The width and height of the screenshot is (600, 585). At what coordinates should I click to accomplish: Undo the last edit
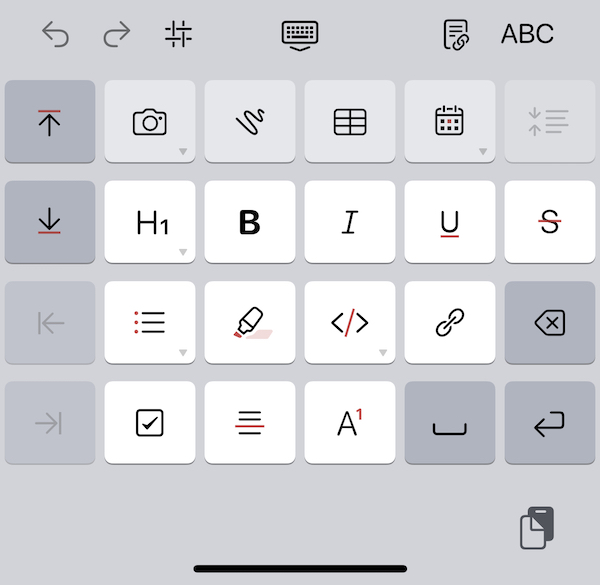(x=55, y=34)
